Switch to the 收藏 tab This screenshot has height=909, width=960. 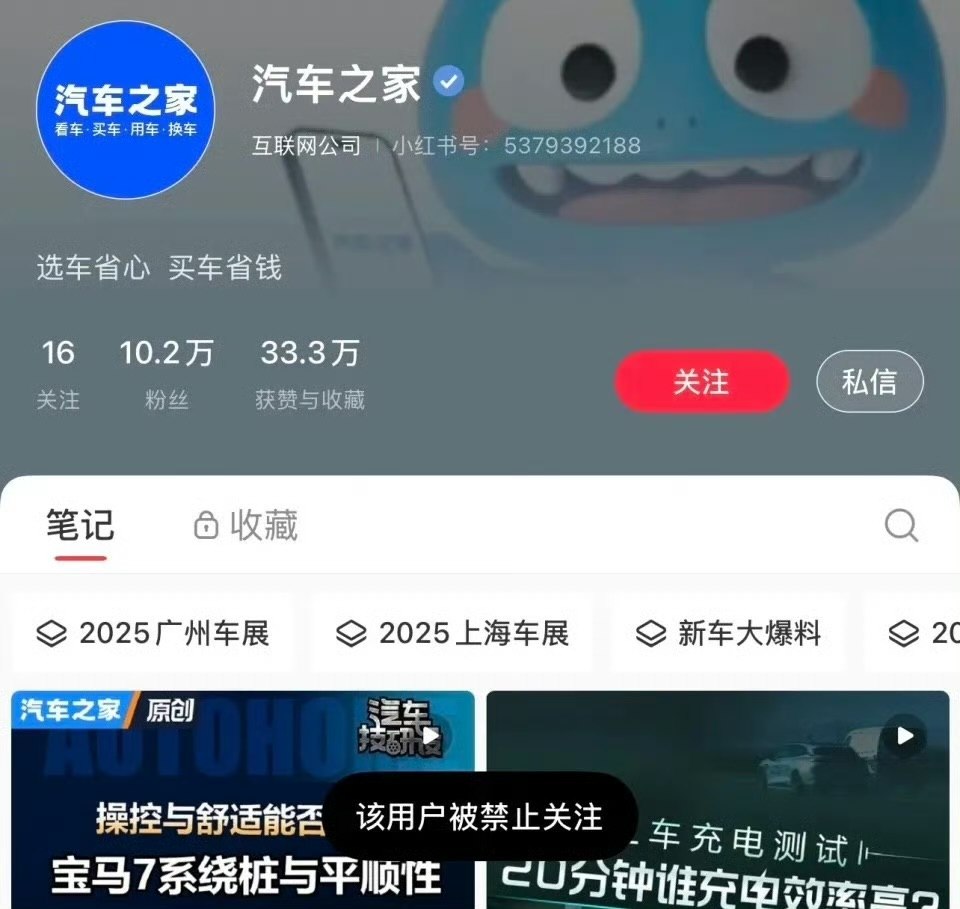pos(246,526)
